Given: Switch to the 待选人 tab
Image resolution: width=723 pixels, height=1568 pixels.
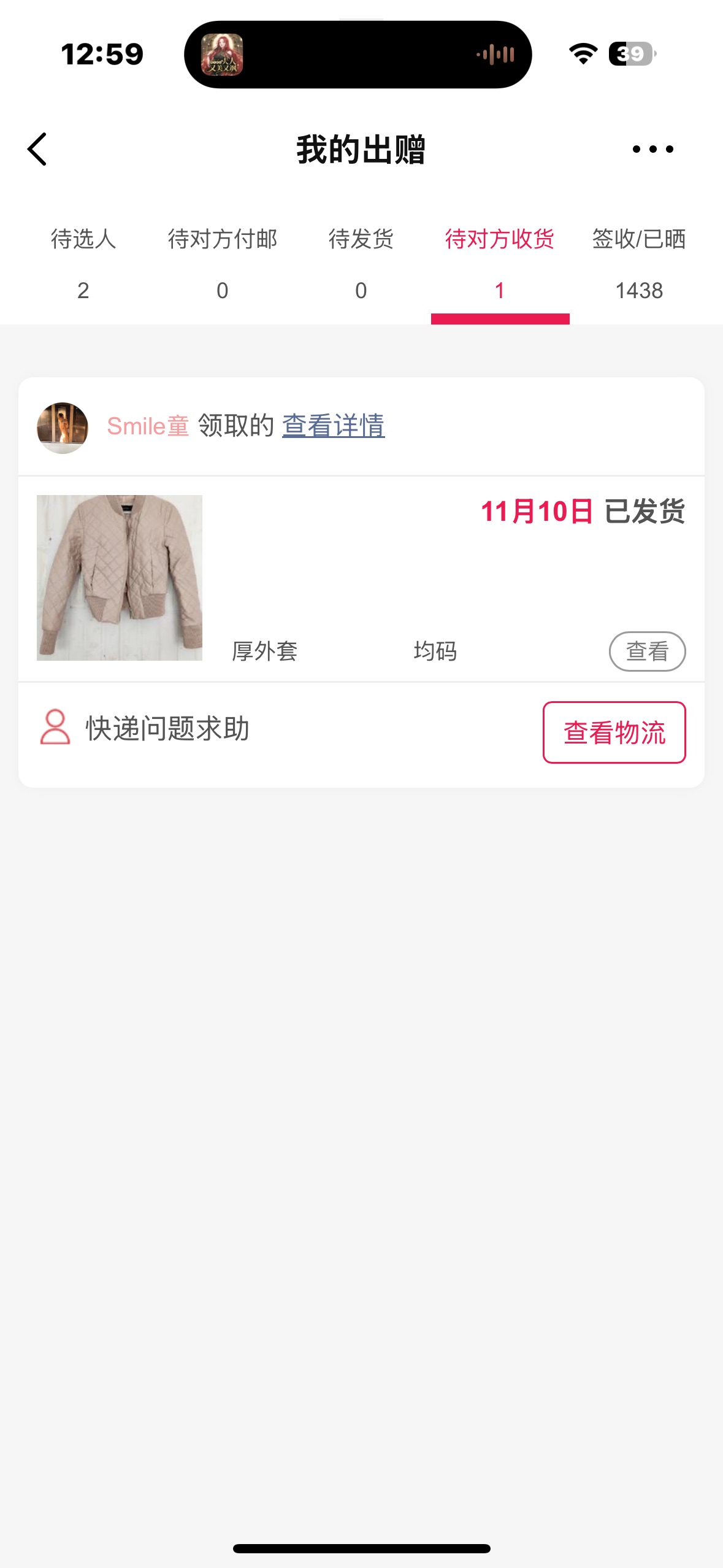Looking at the screenshot, I should [83, 264].
